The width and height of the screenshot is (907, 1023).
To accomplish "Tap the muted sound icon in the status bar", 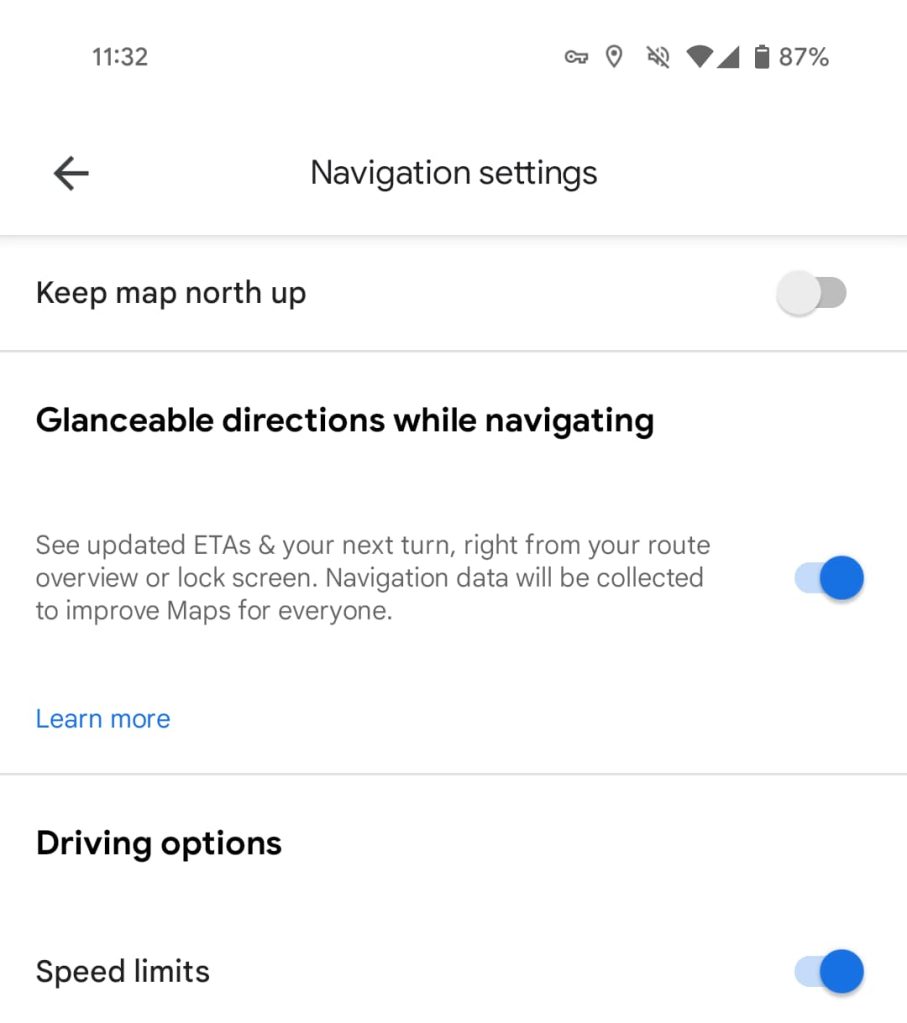I will tap(657, 57).
